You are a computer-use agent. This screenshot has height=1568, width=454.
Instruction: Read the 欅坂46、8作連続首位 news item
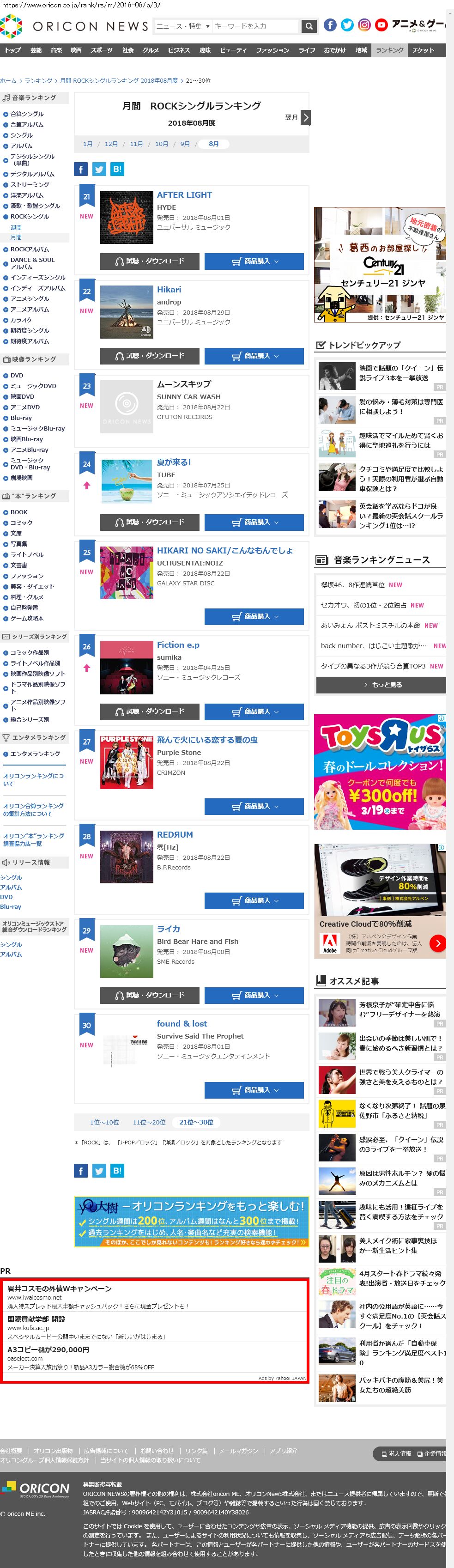[x=352, y=585]
